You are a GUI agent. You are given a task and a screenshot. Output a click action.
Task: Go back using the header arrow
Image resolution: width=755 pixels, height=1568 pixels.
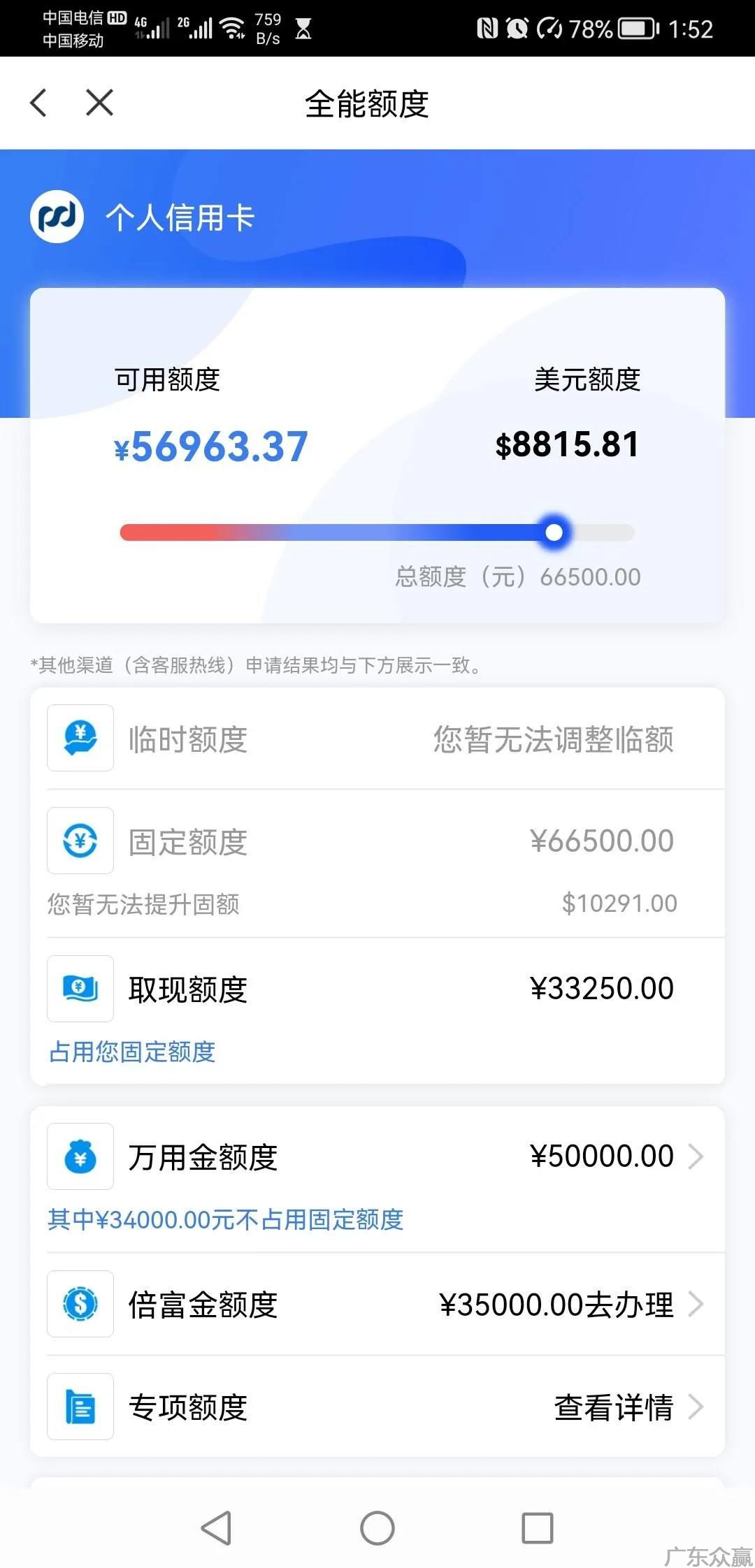pyautogui.click(x=39, y=103)
